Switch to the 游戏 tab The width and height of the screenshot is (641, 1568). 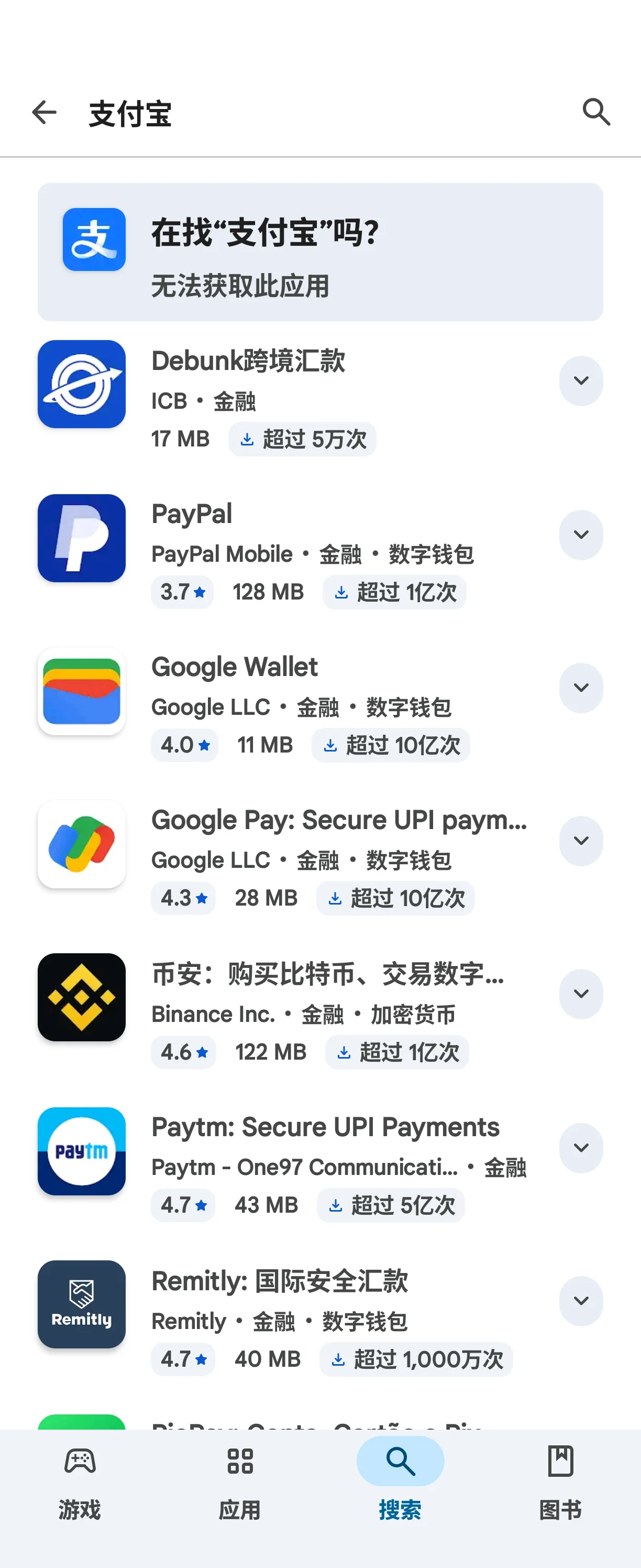(80, 1483)
